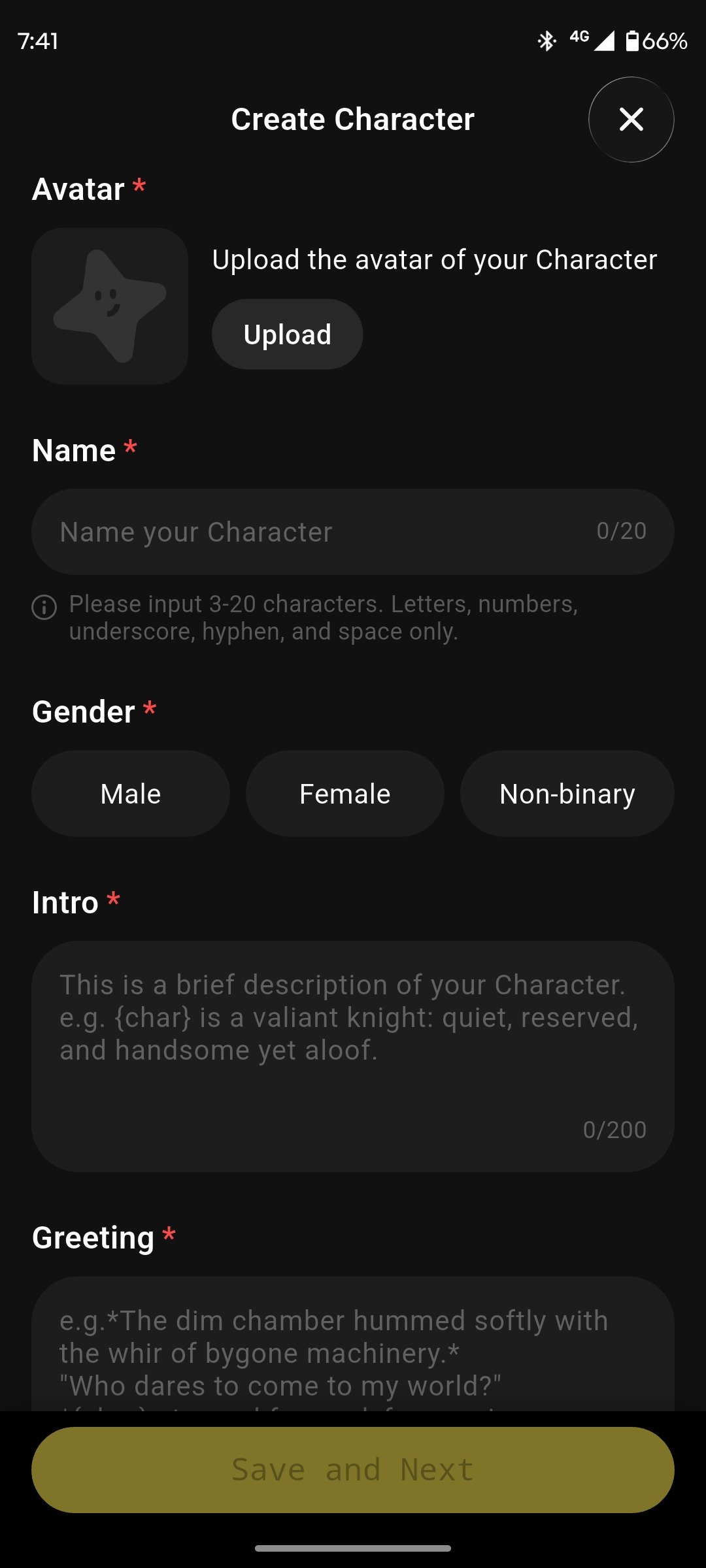Select Male gender

[131, 794]
